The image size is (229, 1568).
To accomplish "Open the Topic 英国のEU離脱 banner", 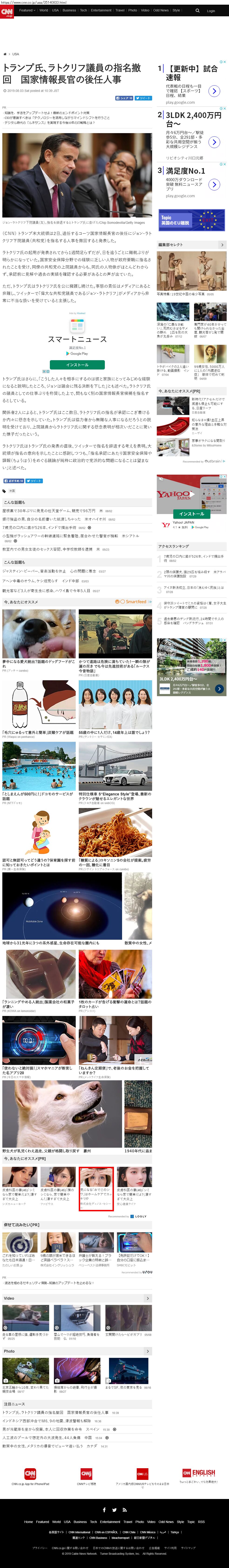I will 191,220.
